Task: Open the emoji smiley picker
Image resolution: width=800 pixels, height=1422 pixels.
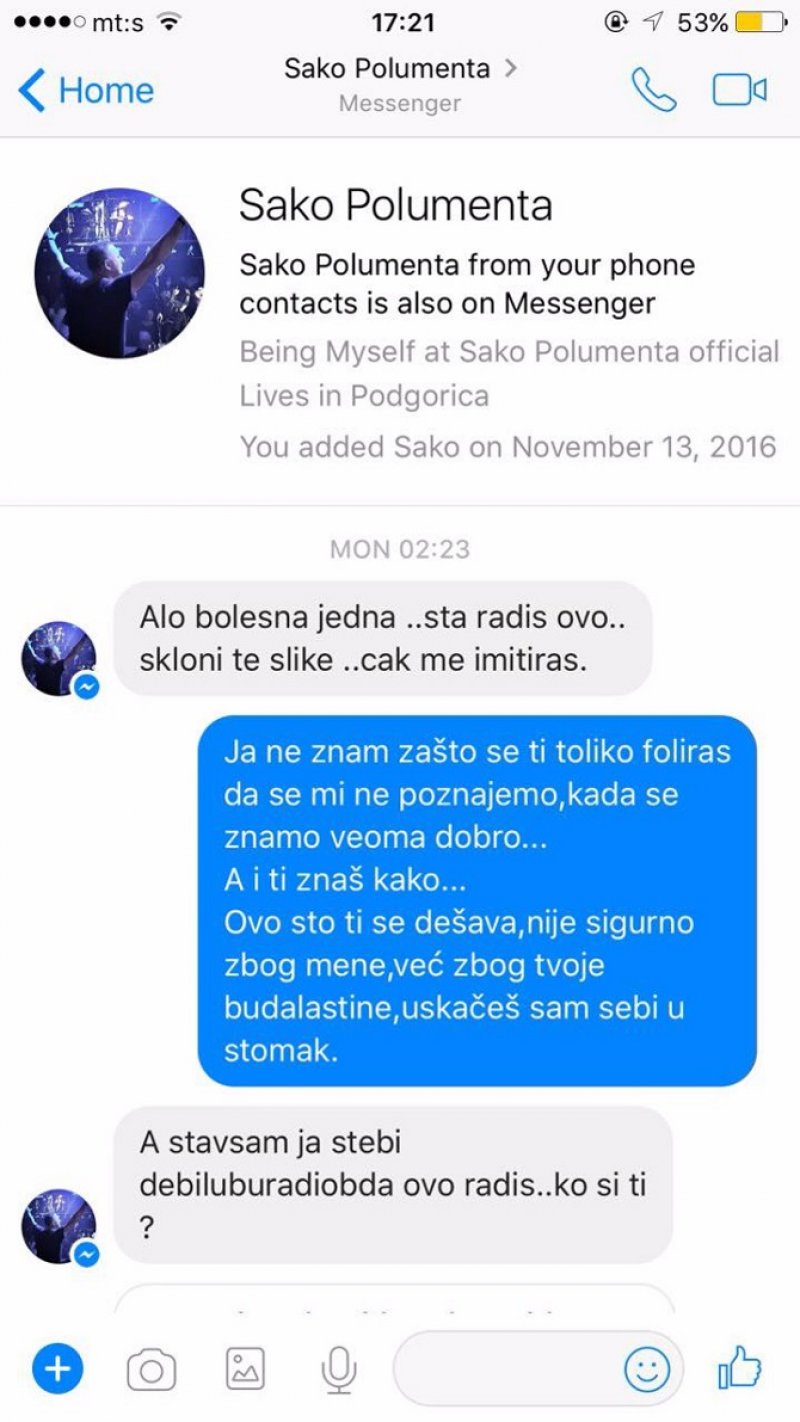Action: 647,1368
